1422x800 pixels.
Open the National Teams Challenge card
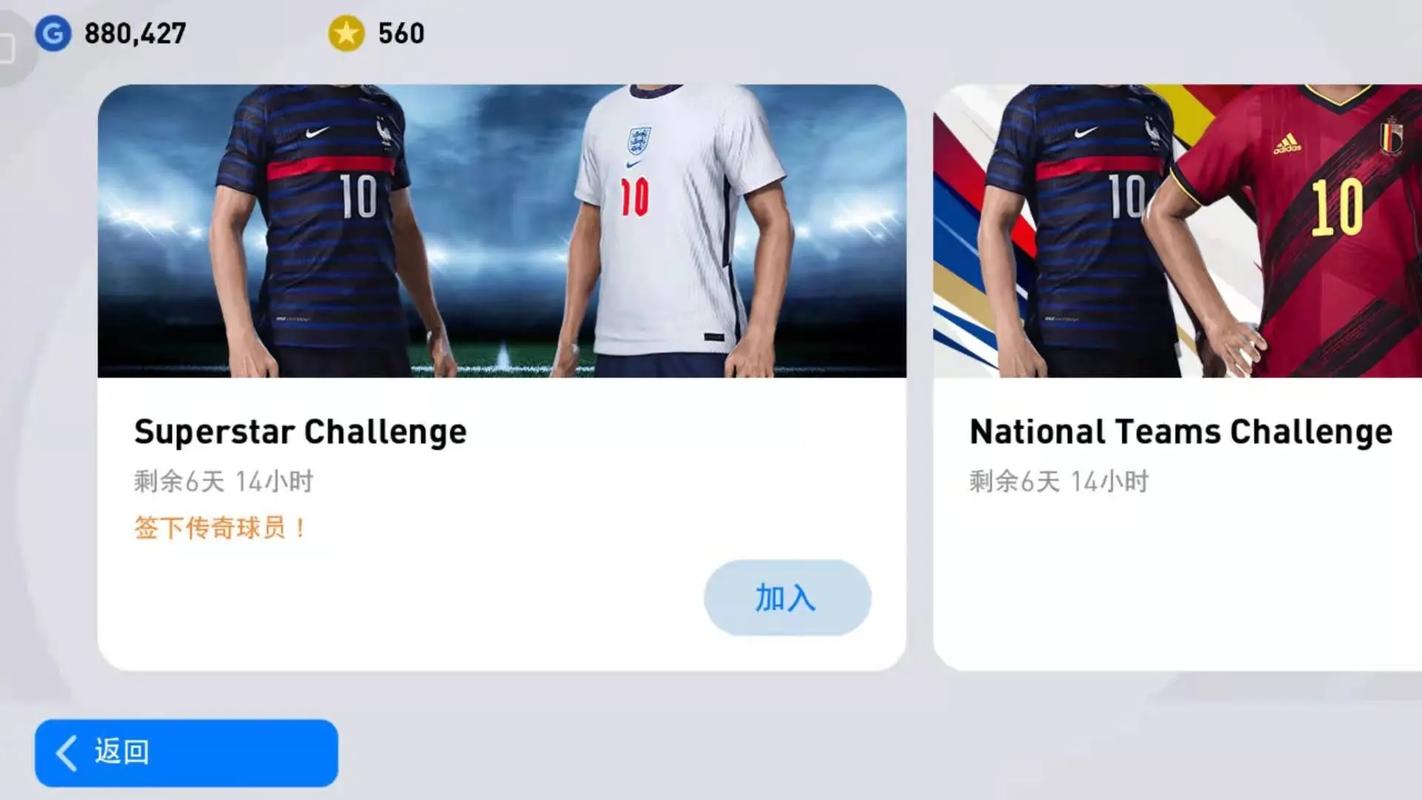click(1178, 300)
